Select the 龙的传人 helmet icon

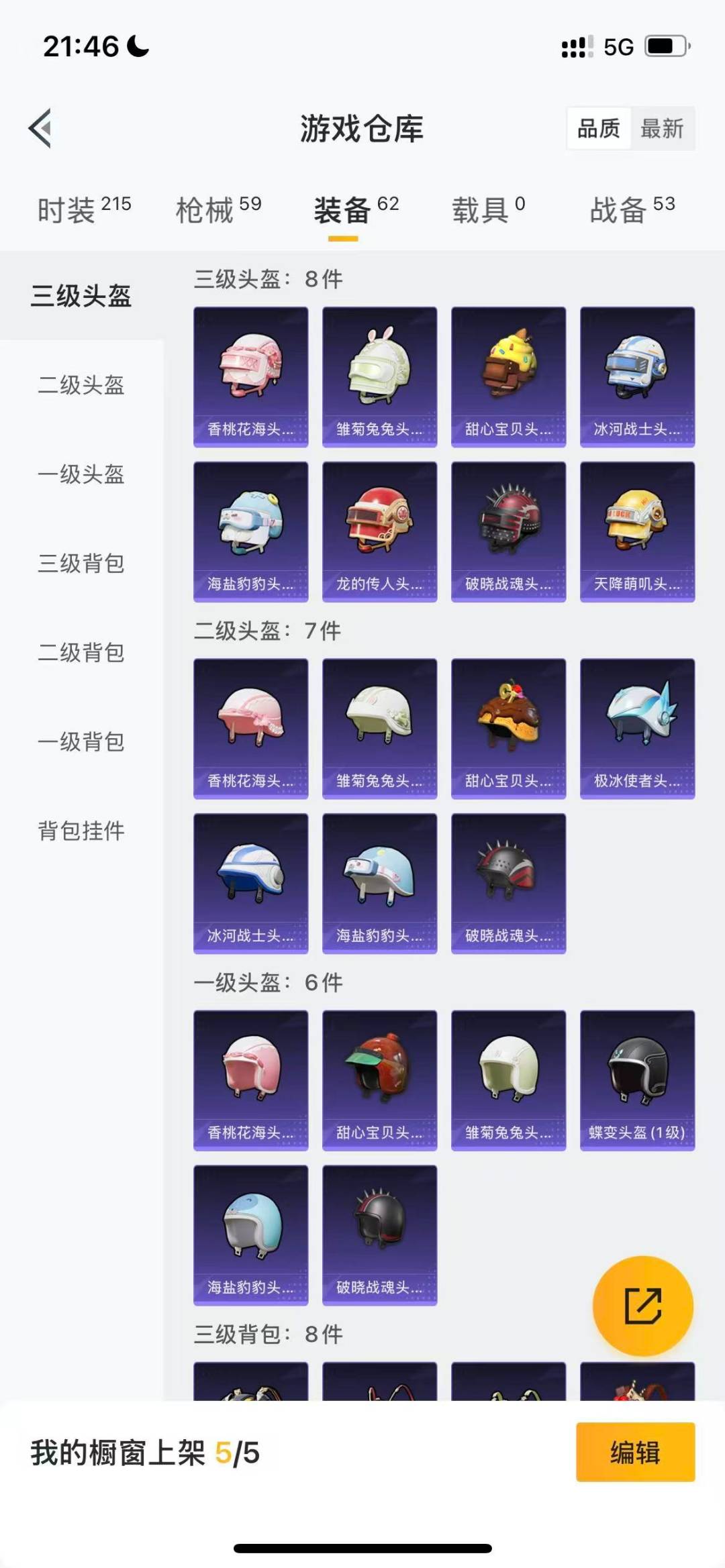pos(379,530)
